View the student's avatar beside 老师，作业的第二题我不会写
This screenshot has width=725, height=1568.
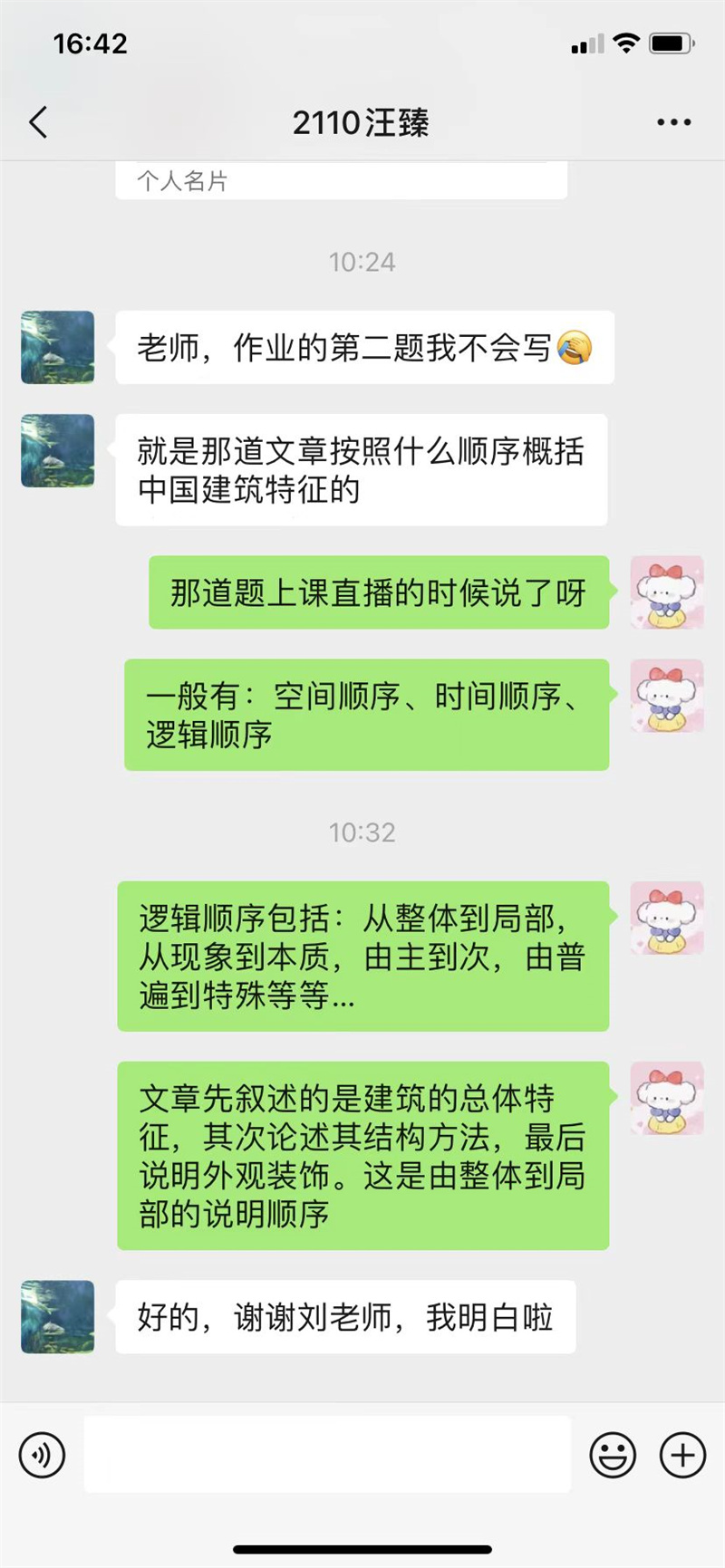(x=58, y=348)
